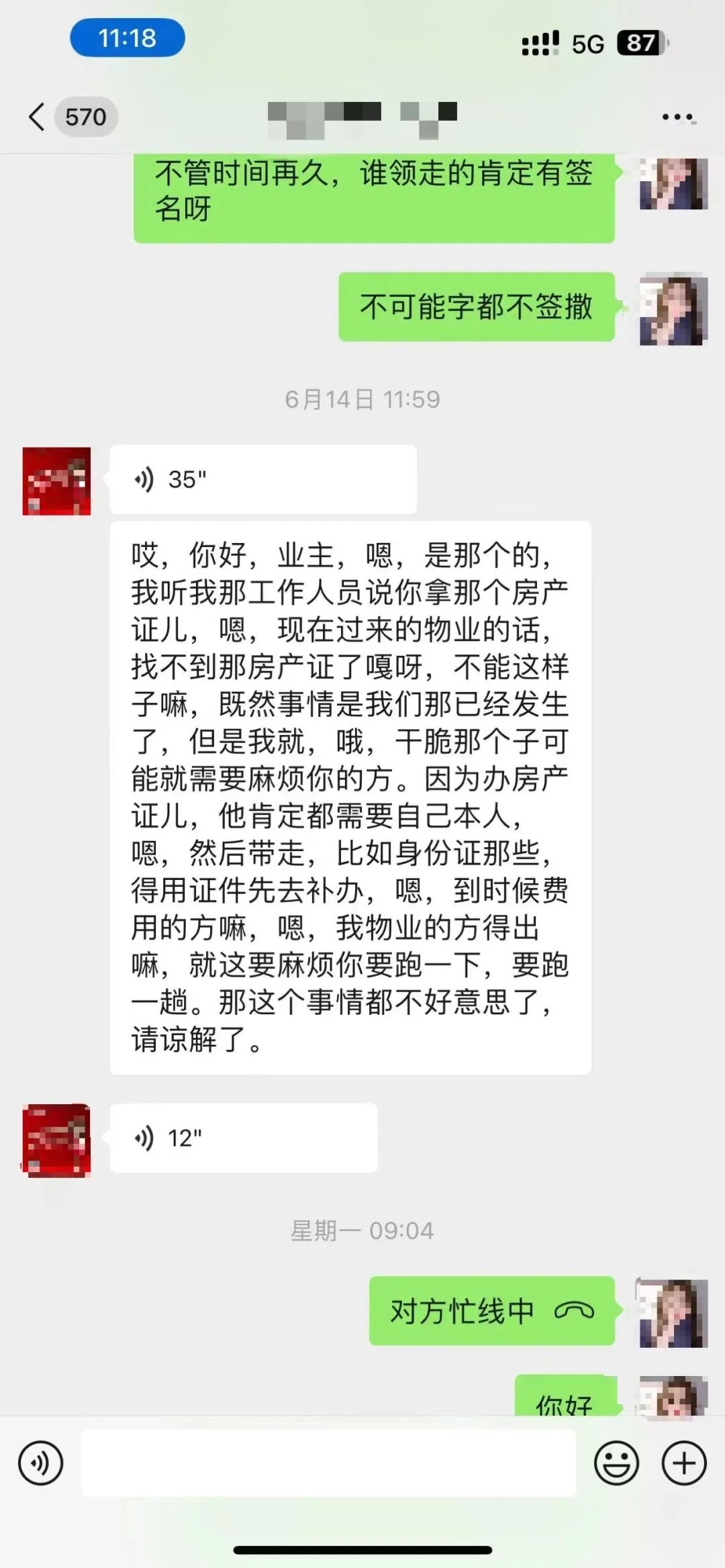Focus the message text field
725x1568 pixels.
pos(328,1463)
